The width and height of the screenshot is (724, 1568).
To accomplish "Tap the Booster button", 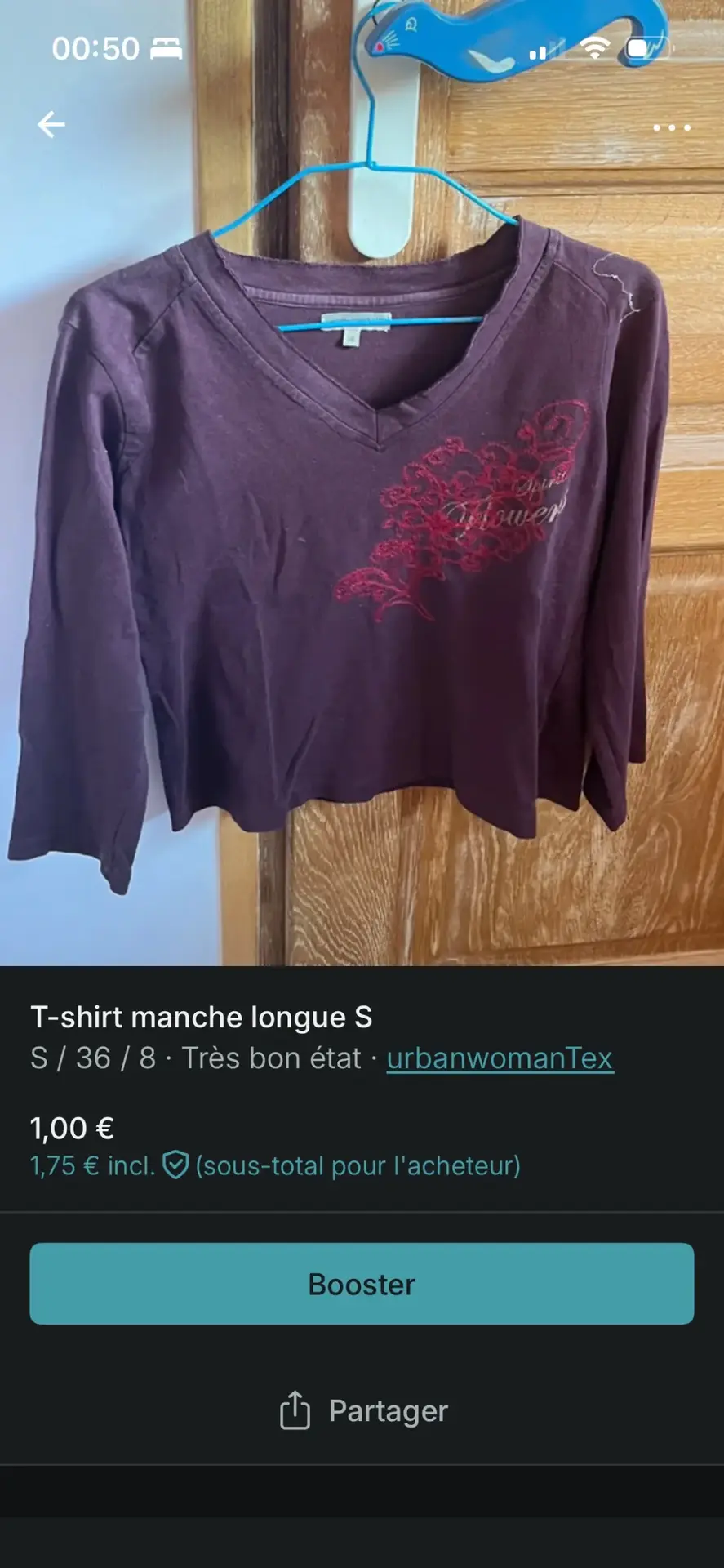I will 362,1284.
